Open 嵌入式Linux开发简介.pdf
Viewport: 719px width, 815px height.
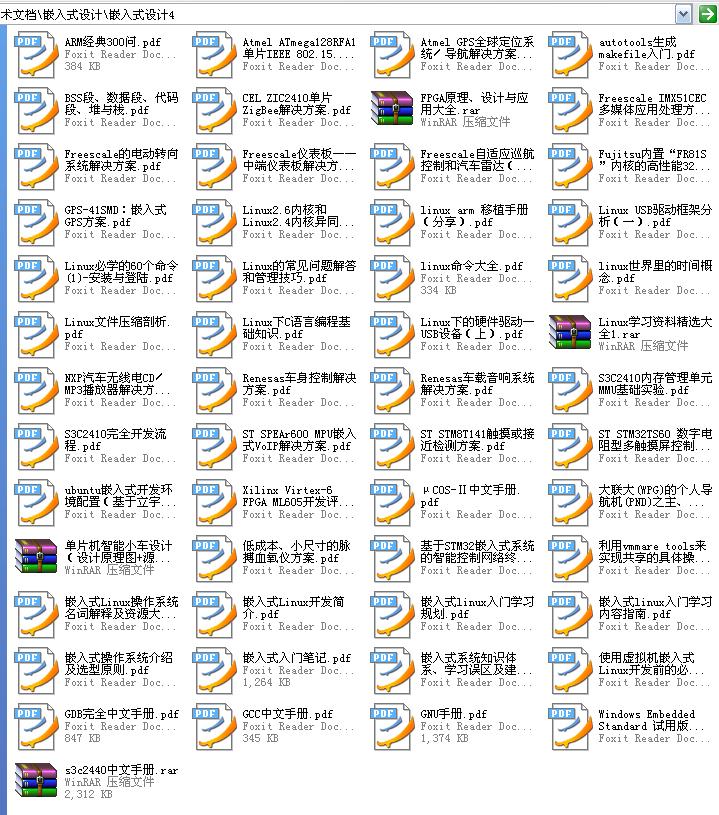point(216,614)
